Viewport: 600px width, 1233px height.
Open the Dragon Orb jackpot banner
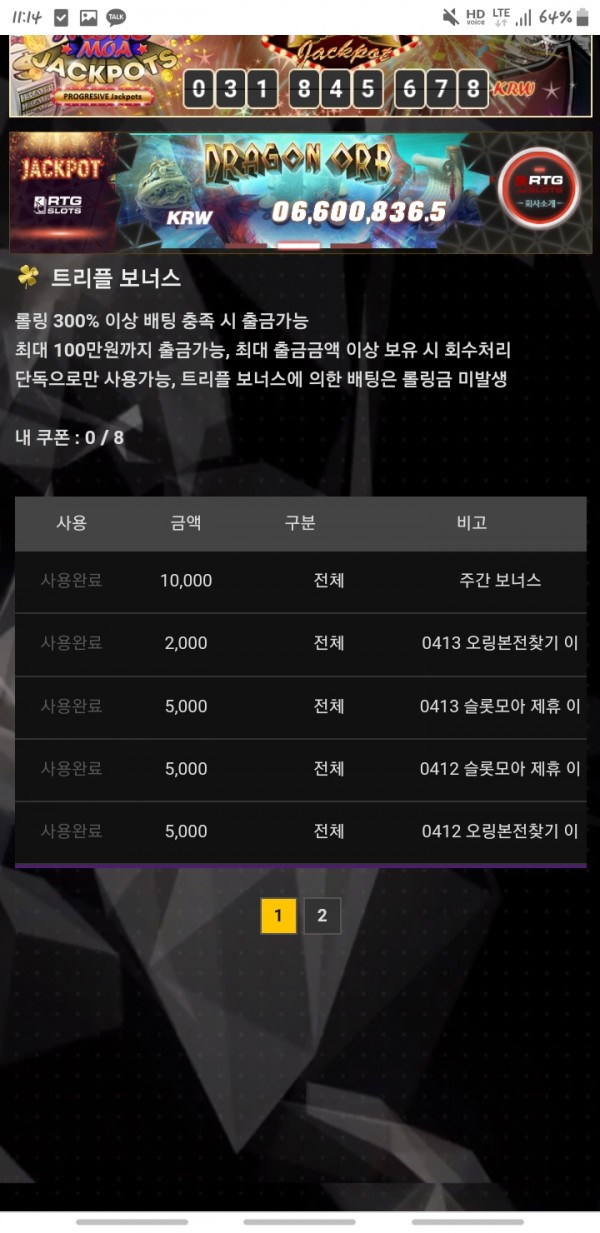tap(300, 190)
